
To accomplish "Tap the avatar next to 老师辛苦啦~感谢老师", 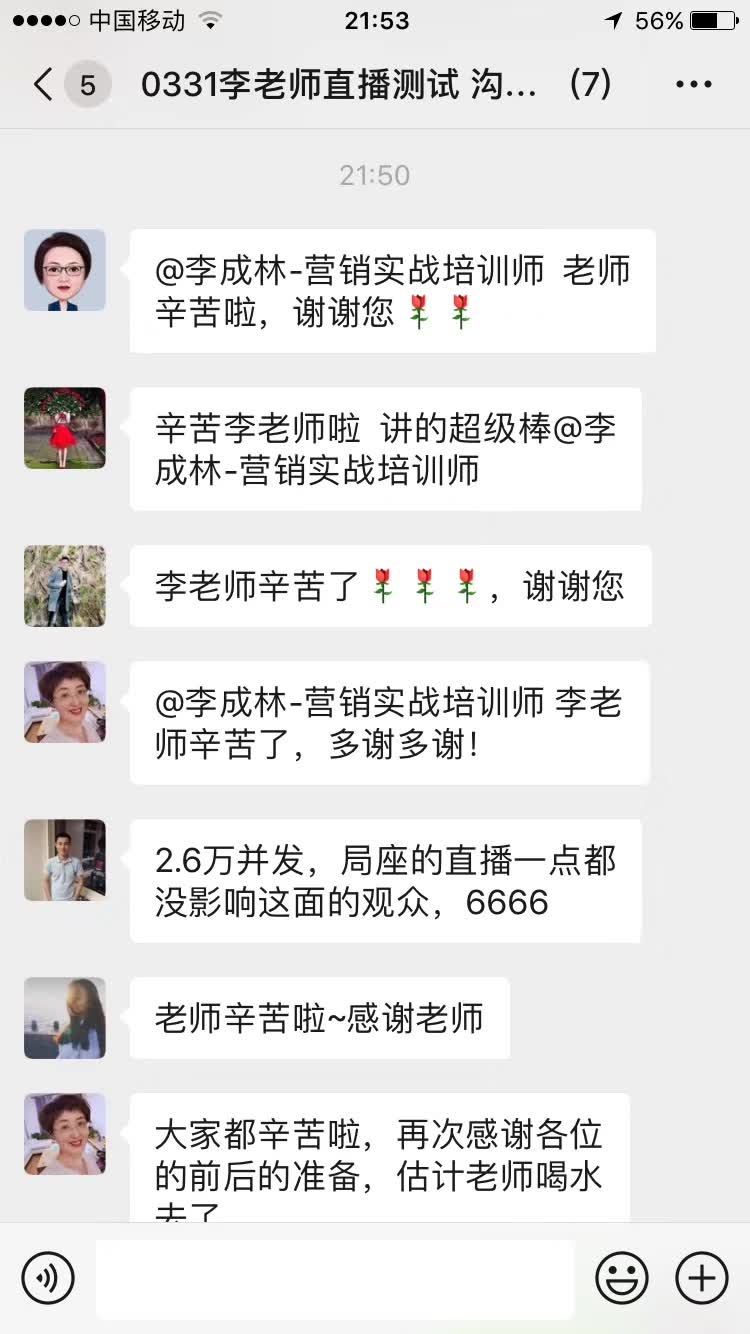I will point(64,1017).
